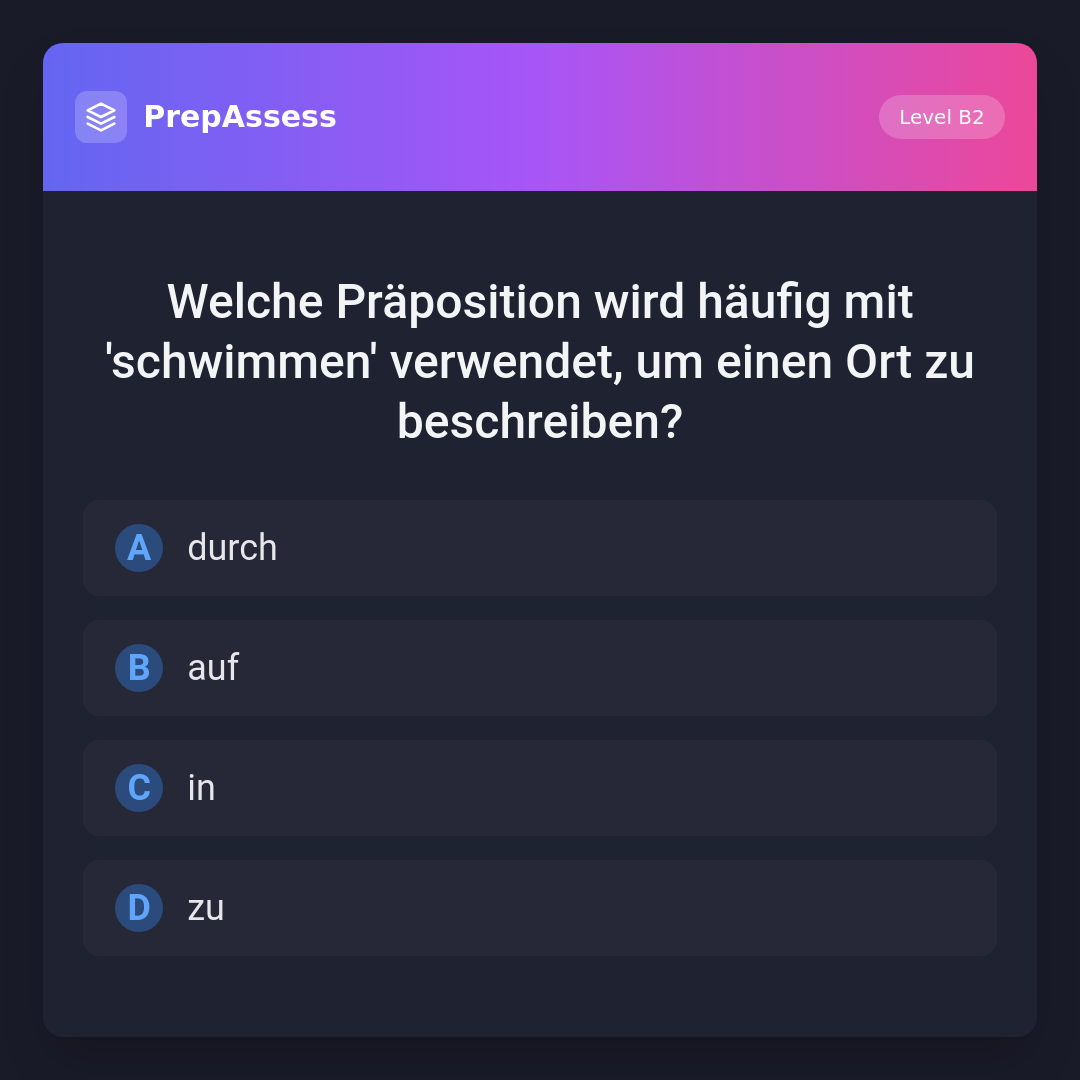Mark option D 'zu' as answer
This screenshot has width=1080, height=1080.
[539, 908]
